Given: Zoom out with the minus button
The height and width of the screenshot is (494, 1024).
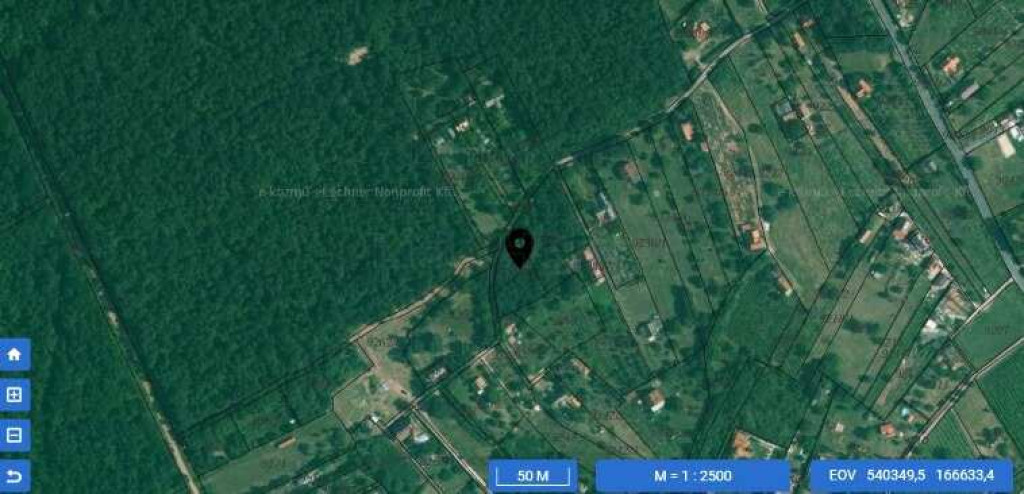Looking at the screenshot, I should click(x=14, y=435).
